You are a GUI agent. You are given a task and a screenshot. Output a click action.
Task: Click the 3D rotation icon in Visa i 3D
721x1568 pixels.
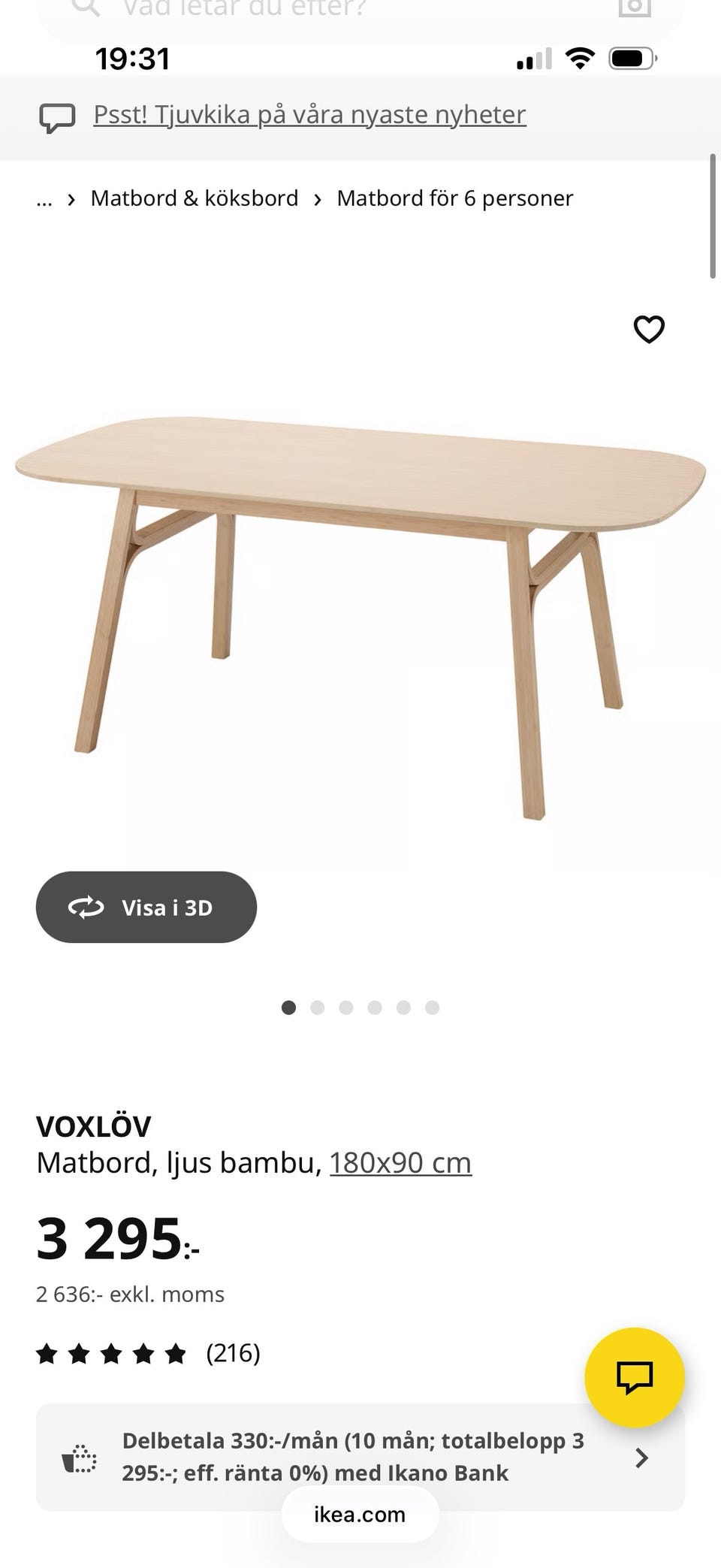(86, 907)
